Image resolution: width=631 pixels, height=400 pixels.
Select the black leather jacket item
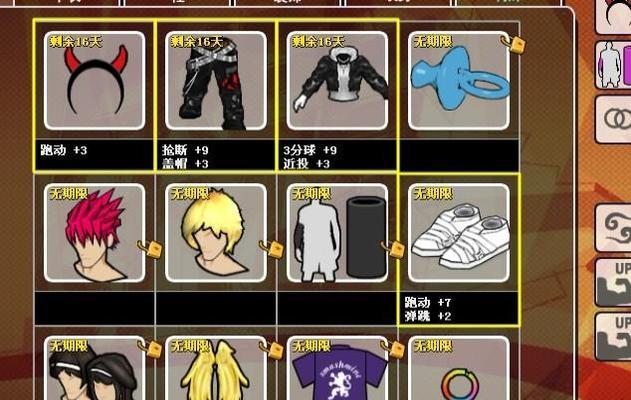[337, 80]
